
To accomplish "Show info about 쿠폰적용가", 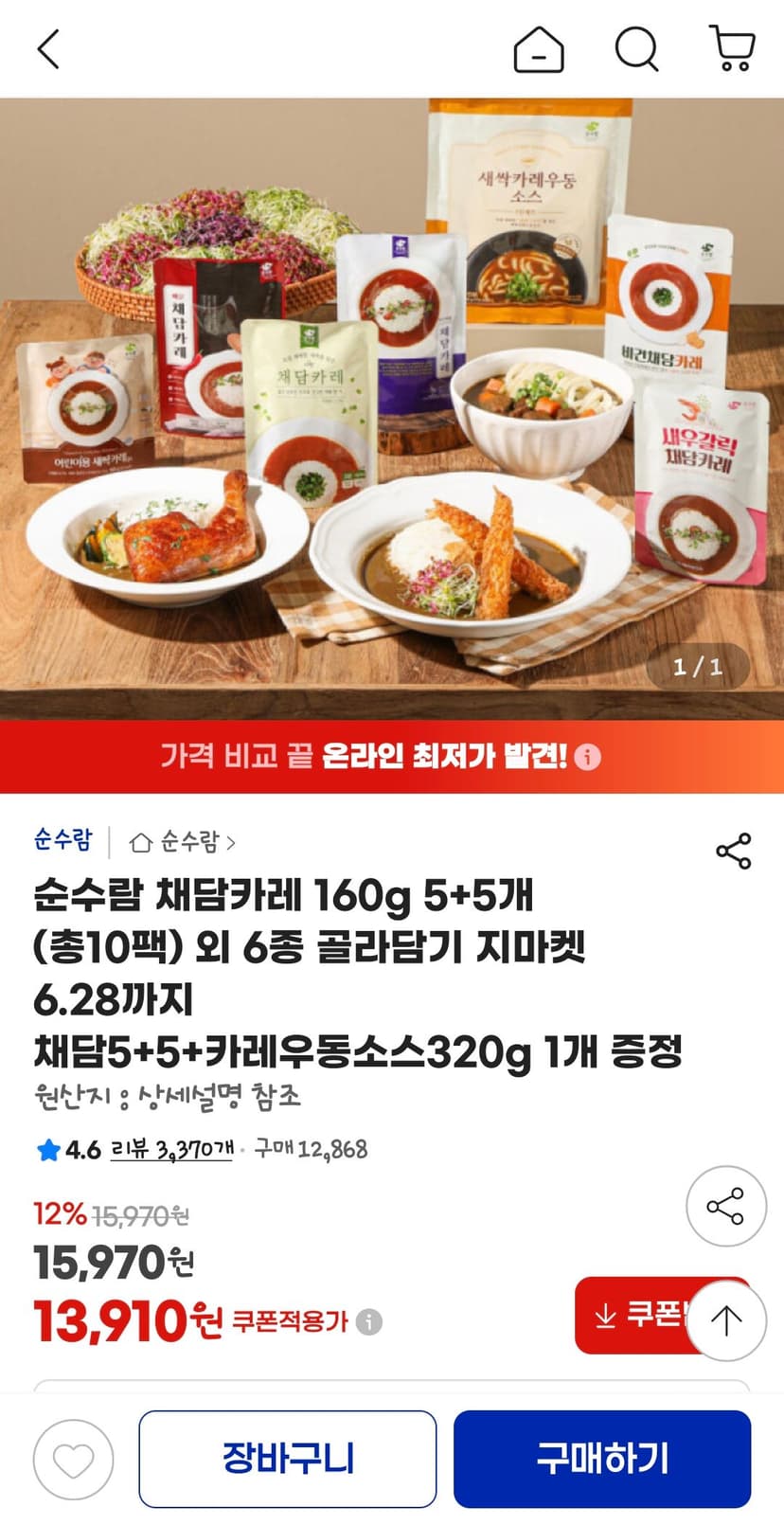I will [369, 1322].
